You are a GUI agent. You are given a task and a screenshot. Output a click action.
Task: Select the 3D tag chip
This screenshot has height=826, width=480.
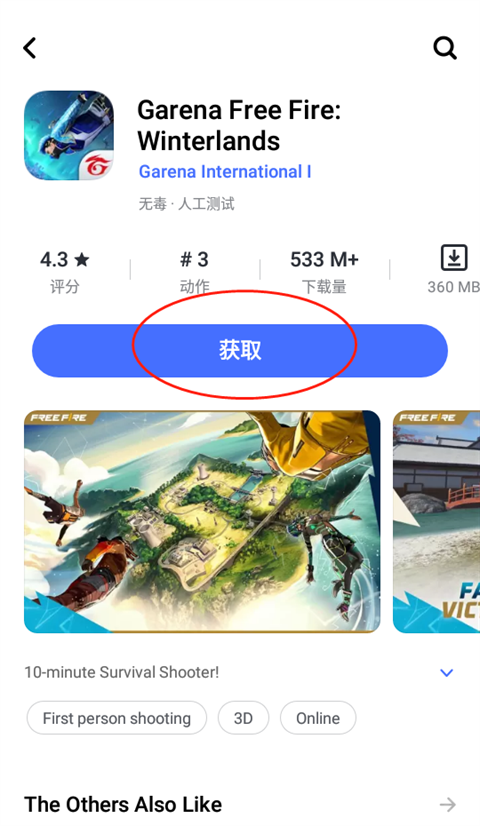pyautogui.click(x=243, y=718)
